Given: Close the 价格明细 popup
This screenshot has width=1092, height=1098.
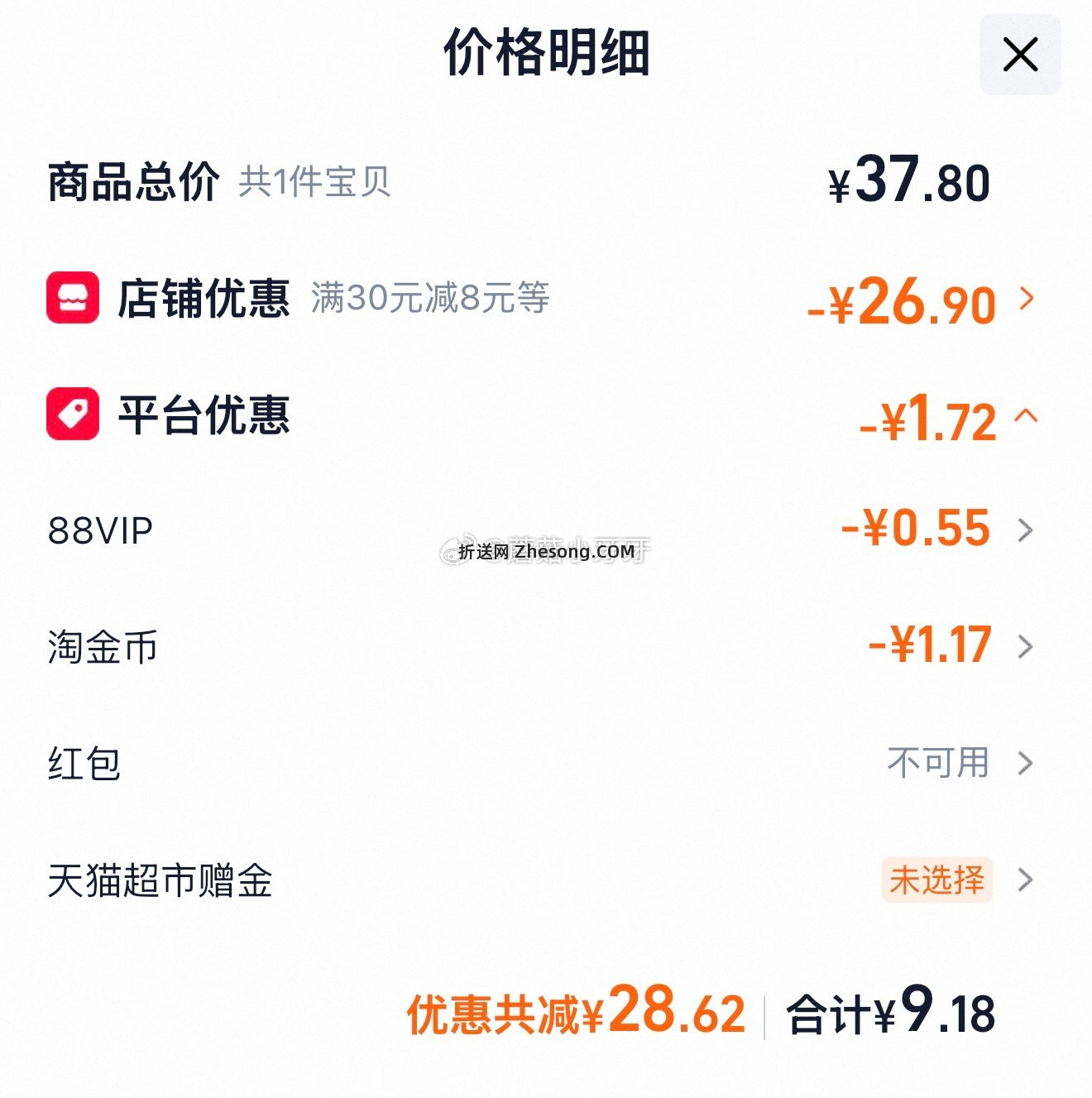Looking at the screenshot, I should tap(1019, 55).
